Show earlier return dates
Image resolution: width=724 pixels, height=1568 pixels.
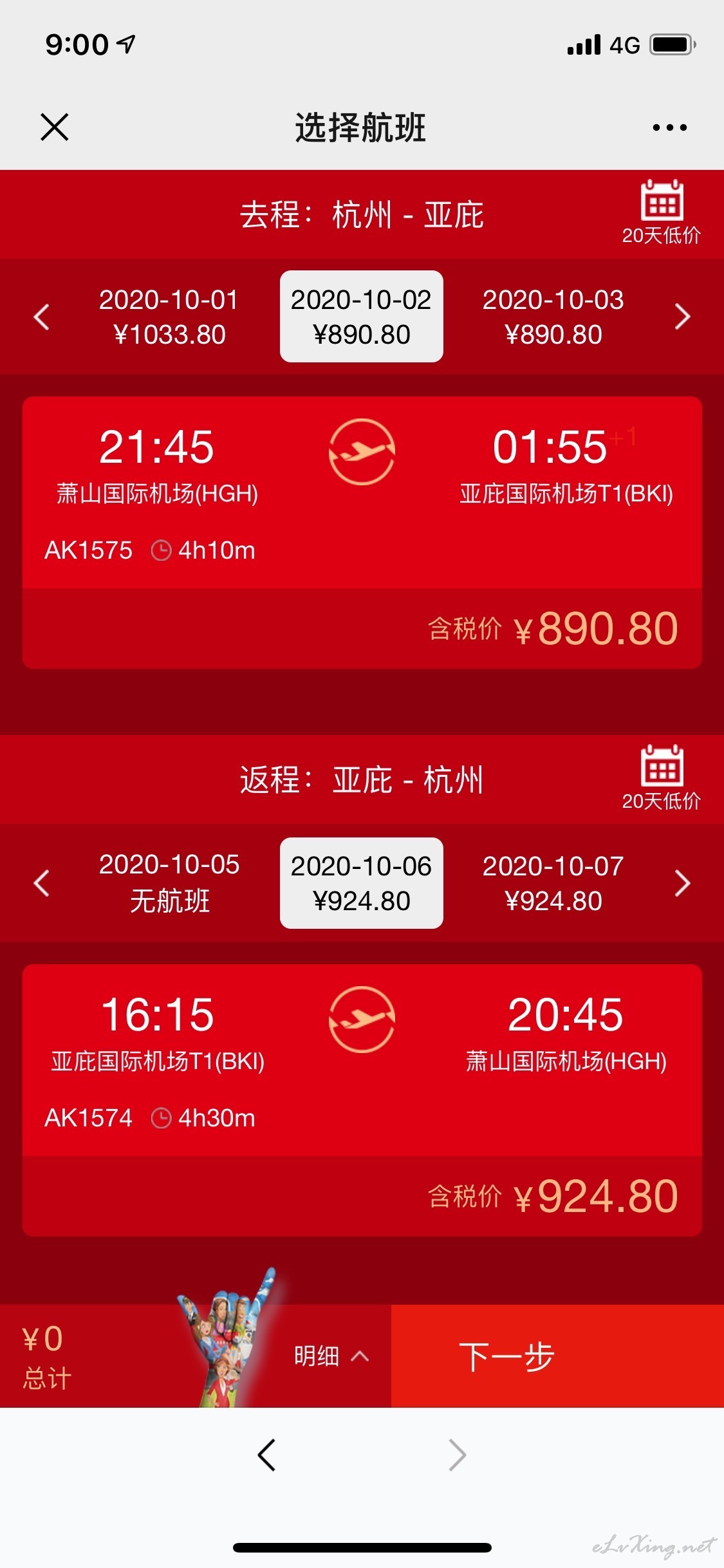pos(42,882)
